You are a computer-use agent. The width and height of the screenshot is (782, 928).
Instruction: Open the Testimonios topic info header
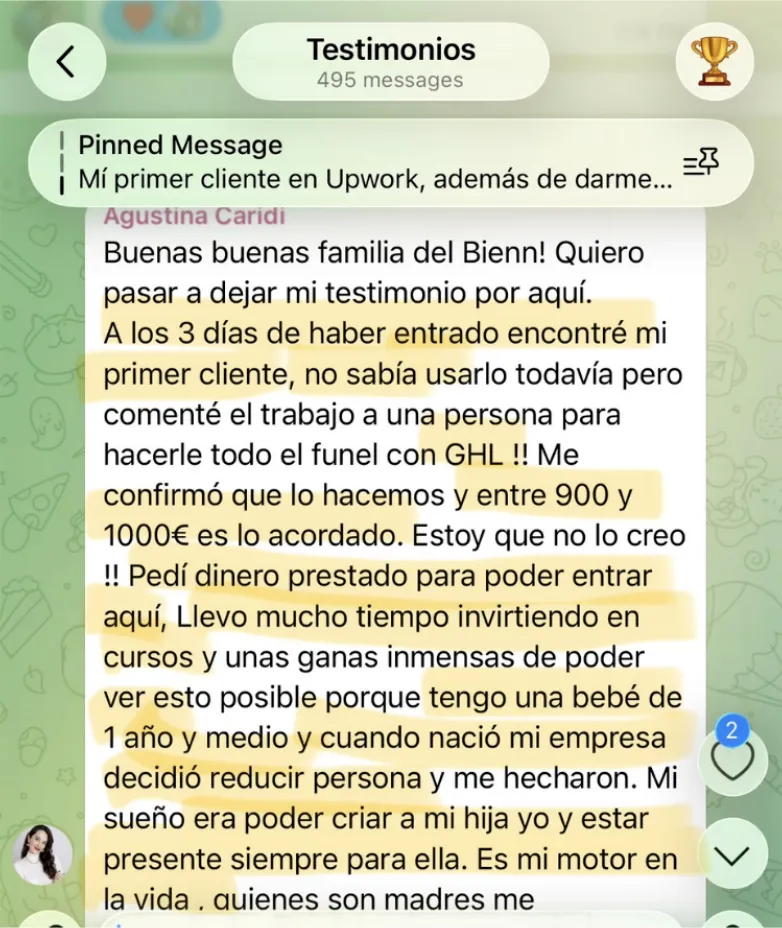point(391,62)
